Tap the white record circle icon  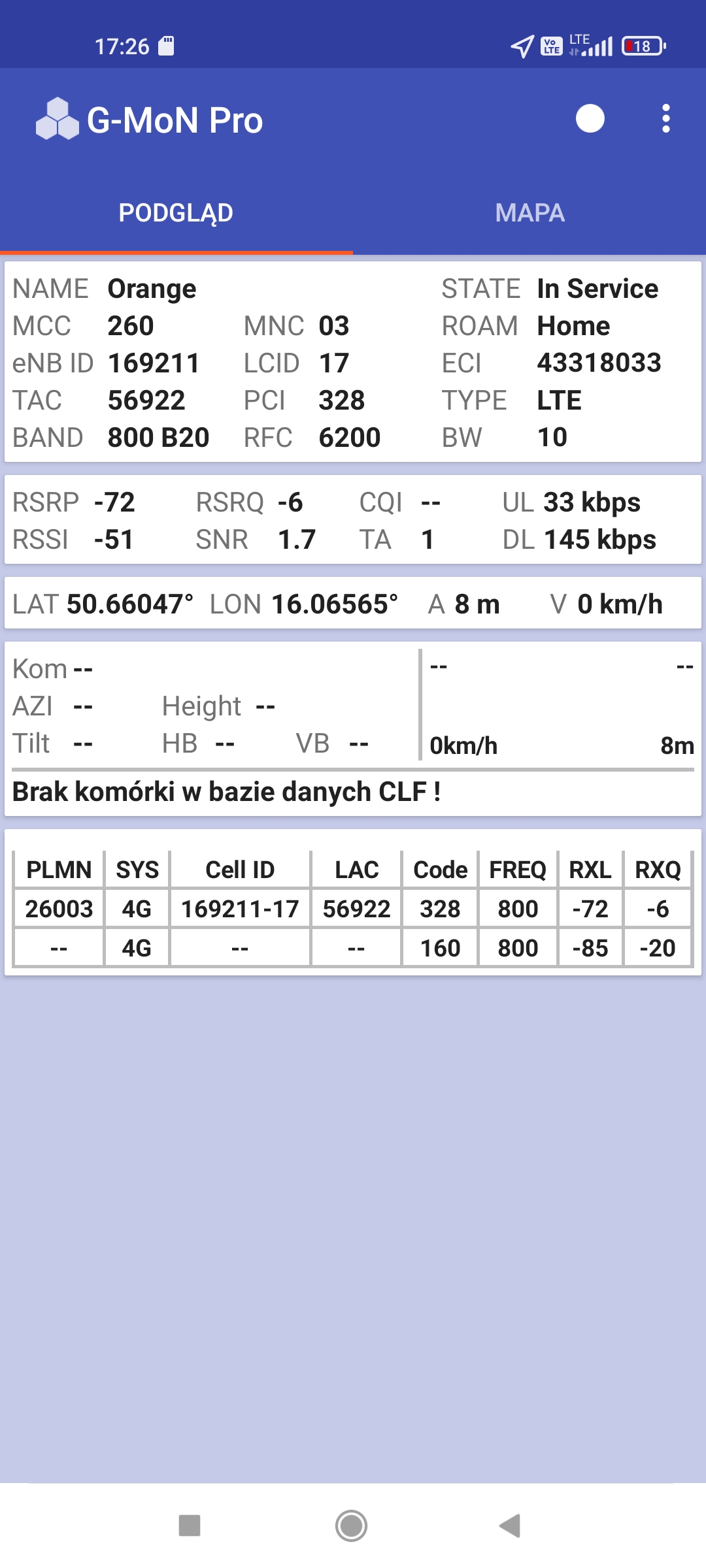pyautogui.click(x=590, y=119)
